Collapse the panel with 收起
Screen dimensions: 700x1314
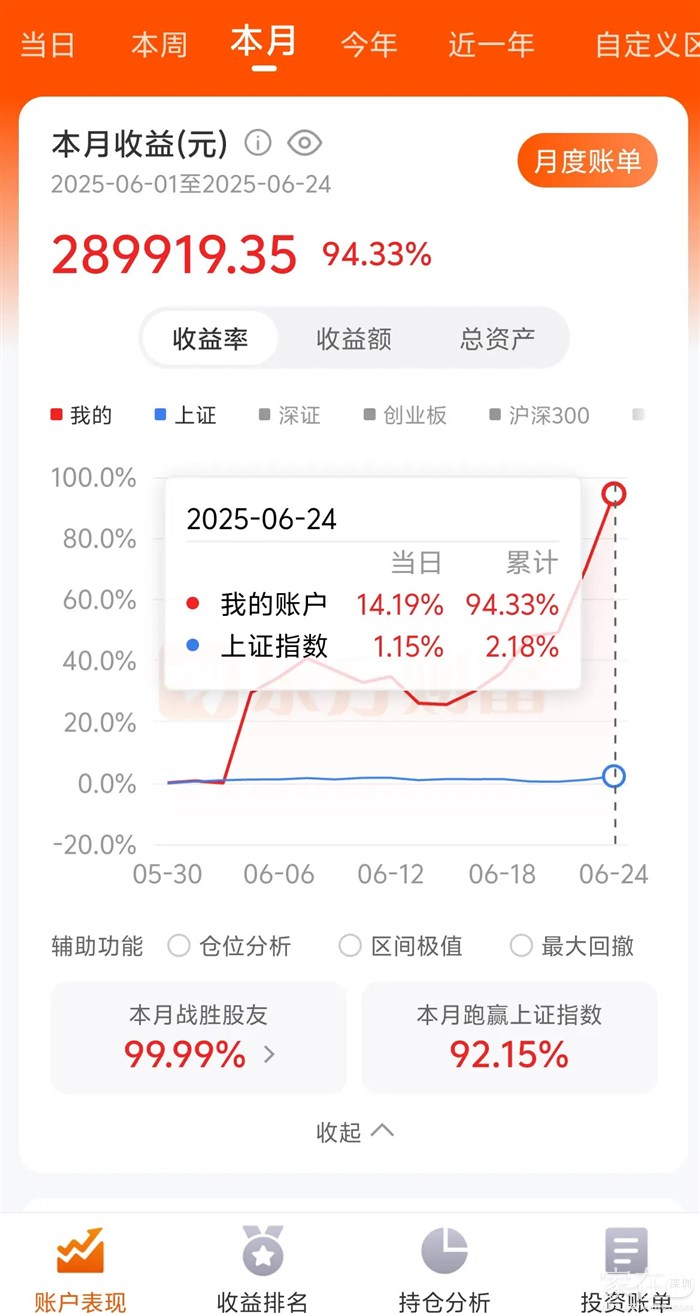[355, 1132]
